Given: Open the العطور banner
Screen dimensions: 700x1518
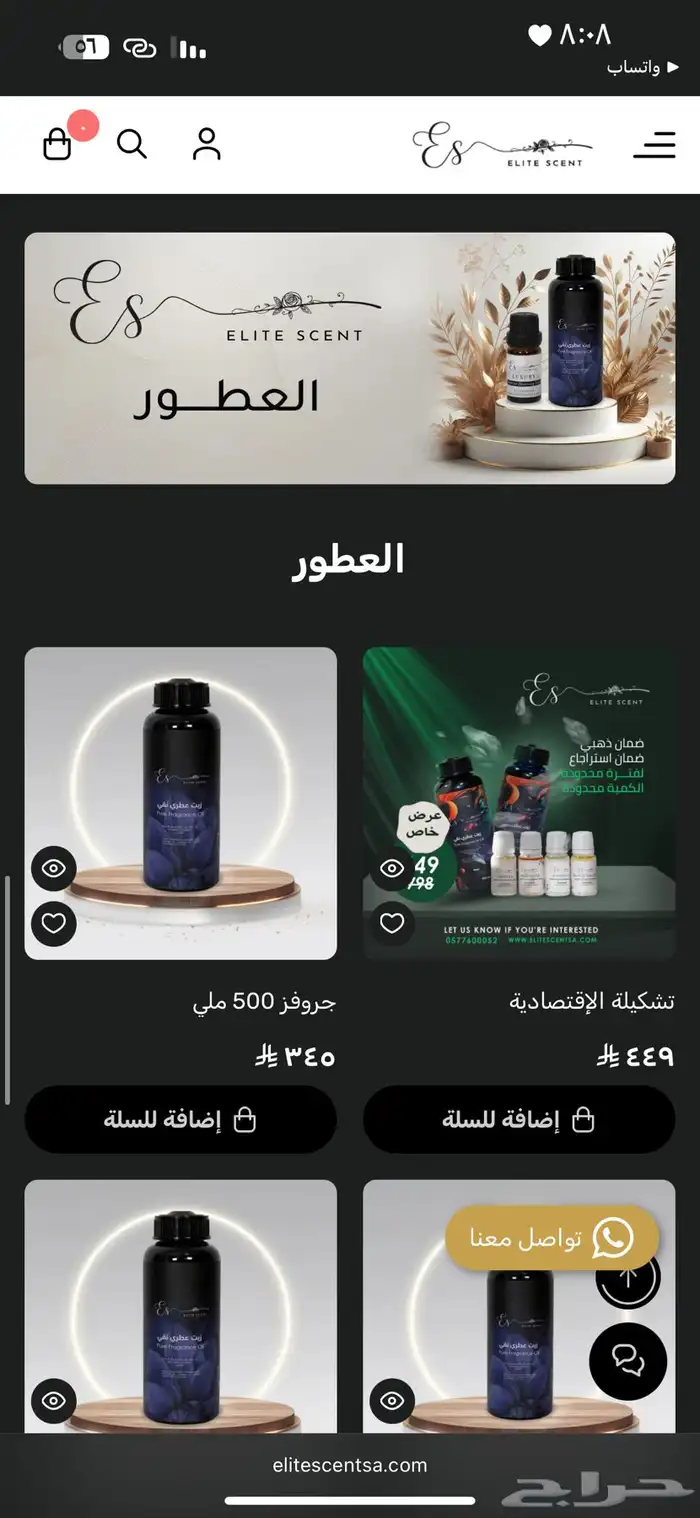Looking at the screenshot, I should coord(350,358).
